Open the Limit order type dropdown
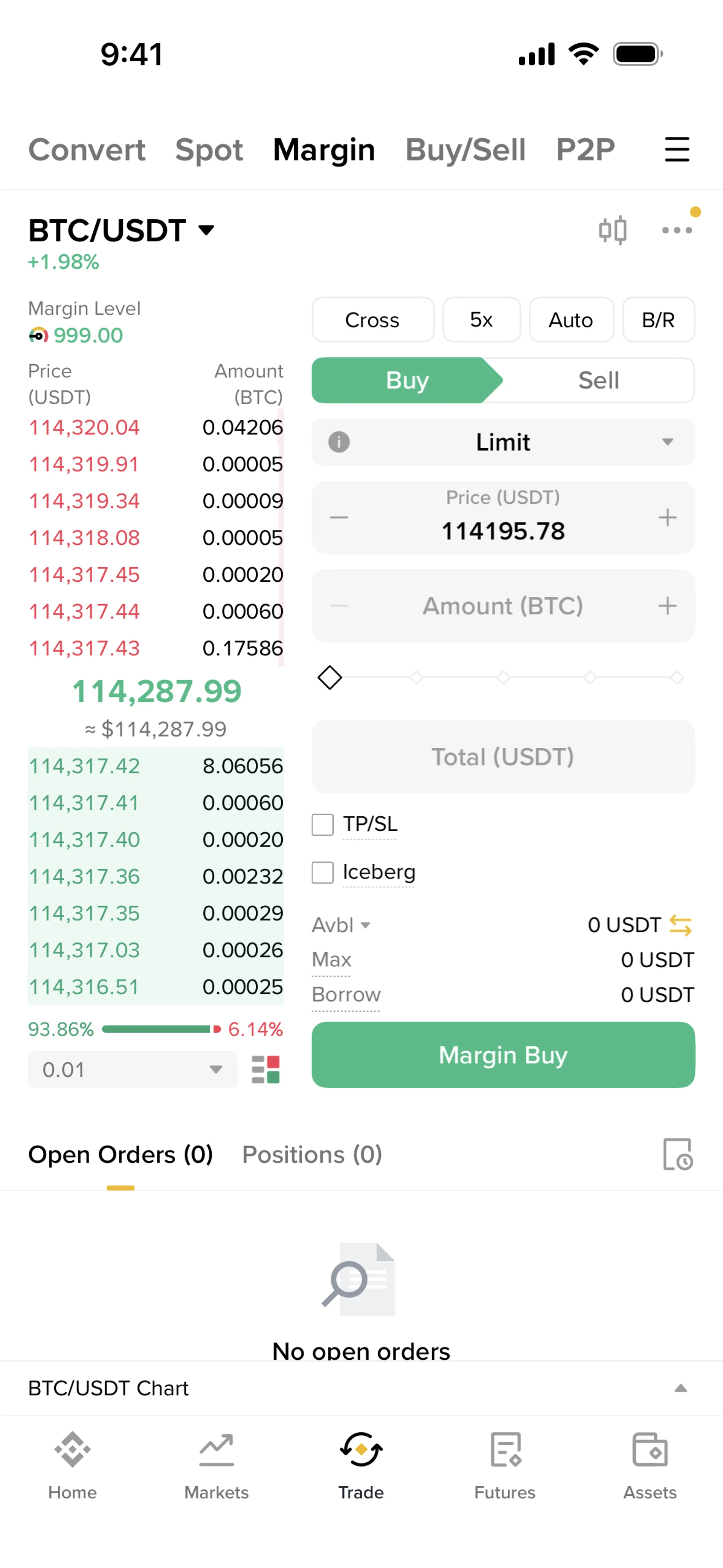The height and width of the screenshot is (1568, 723). point(503,442)
